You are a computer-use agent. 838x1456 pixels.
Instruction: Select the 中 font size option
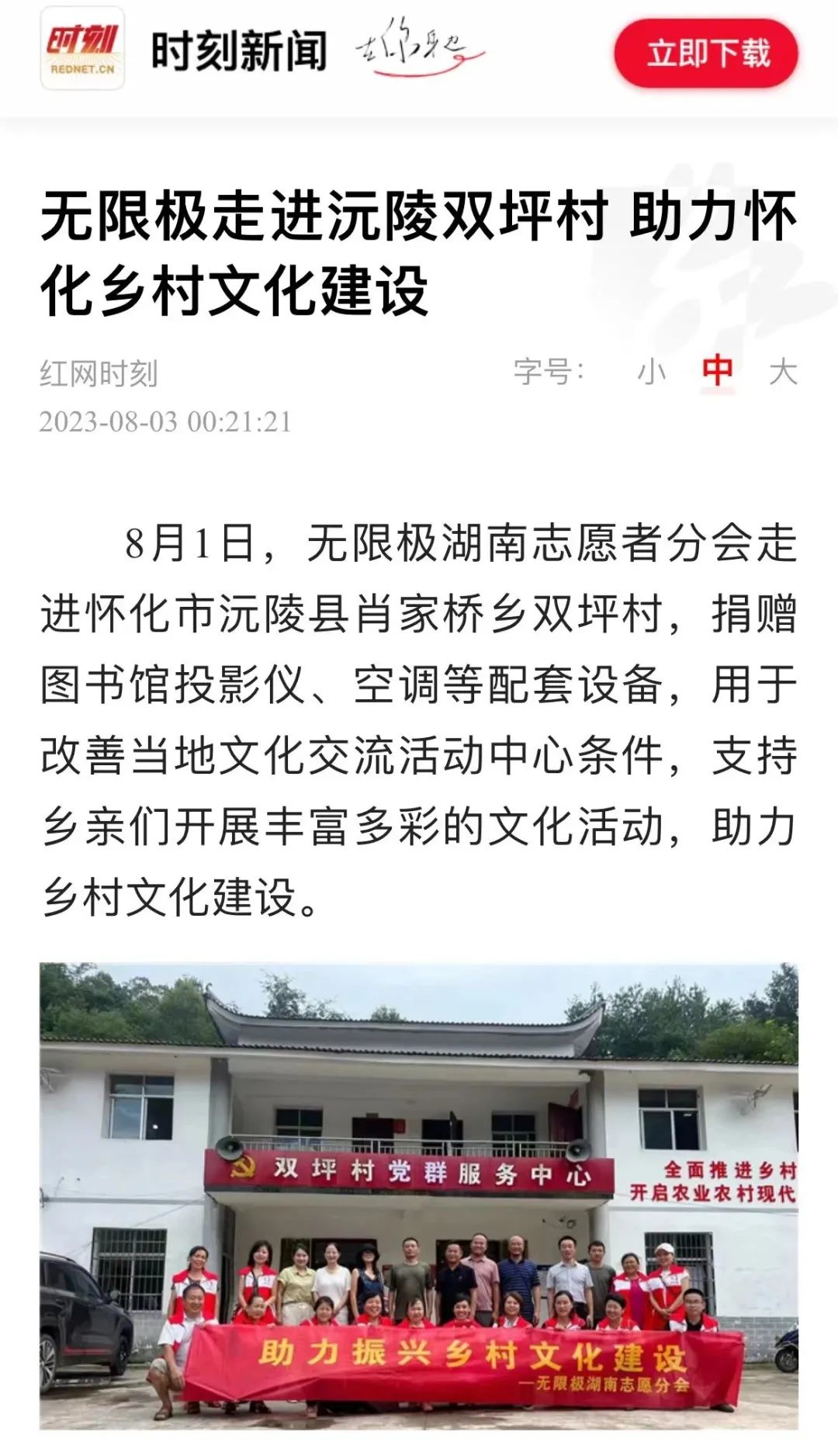pos(717,370)
